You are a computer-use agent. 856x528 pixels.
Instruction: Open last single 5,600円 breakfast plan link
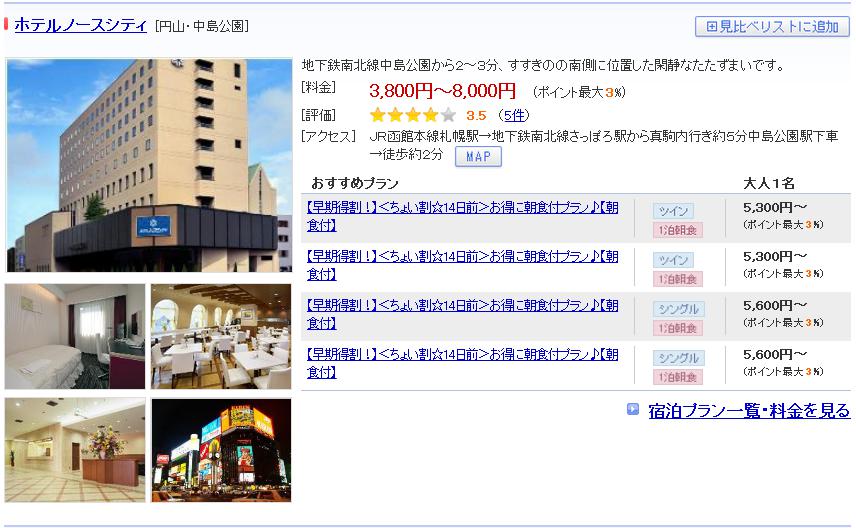click(460, 363)
